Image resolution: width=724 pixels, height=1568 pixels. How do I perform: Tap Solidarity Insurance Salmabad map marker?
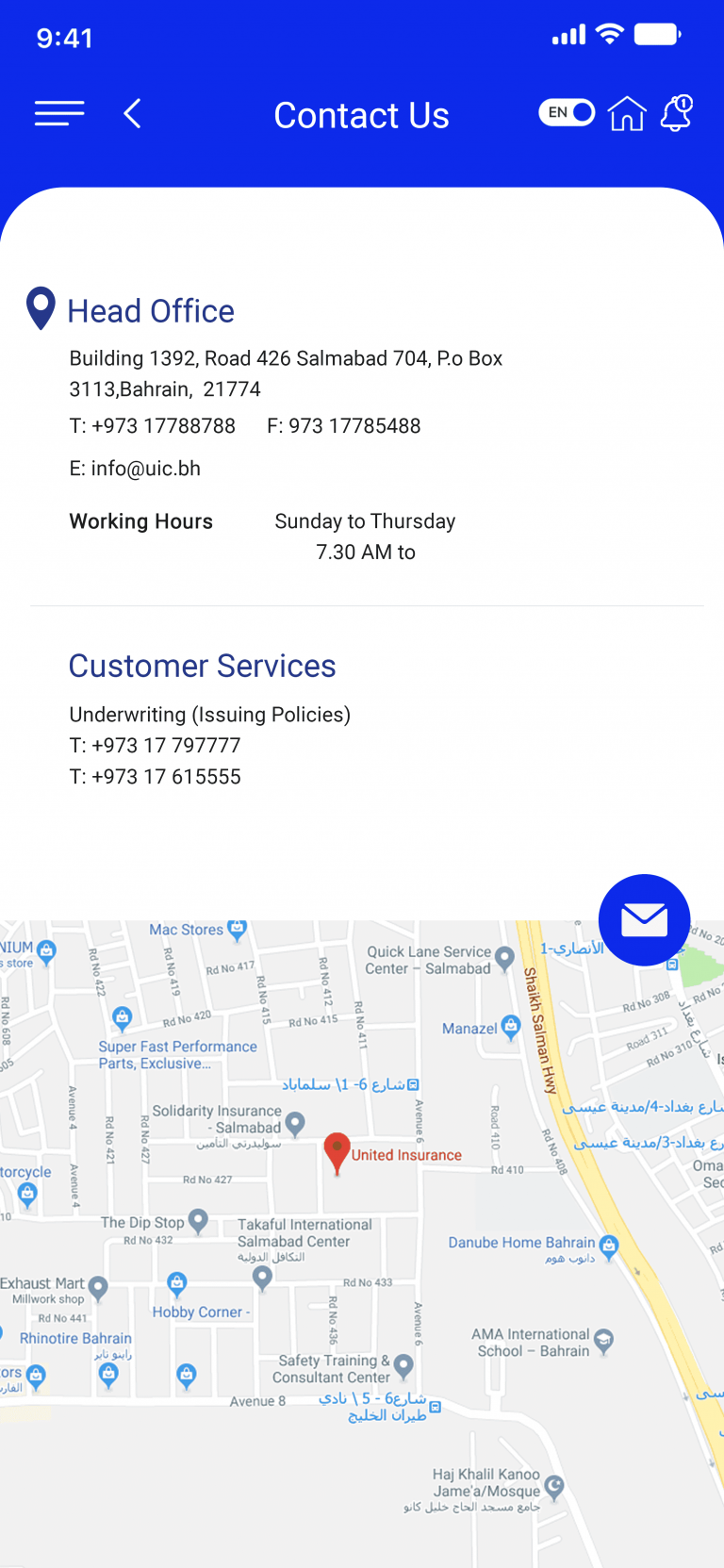click(295, 1123)
